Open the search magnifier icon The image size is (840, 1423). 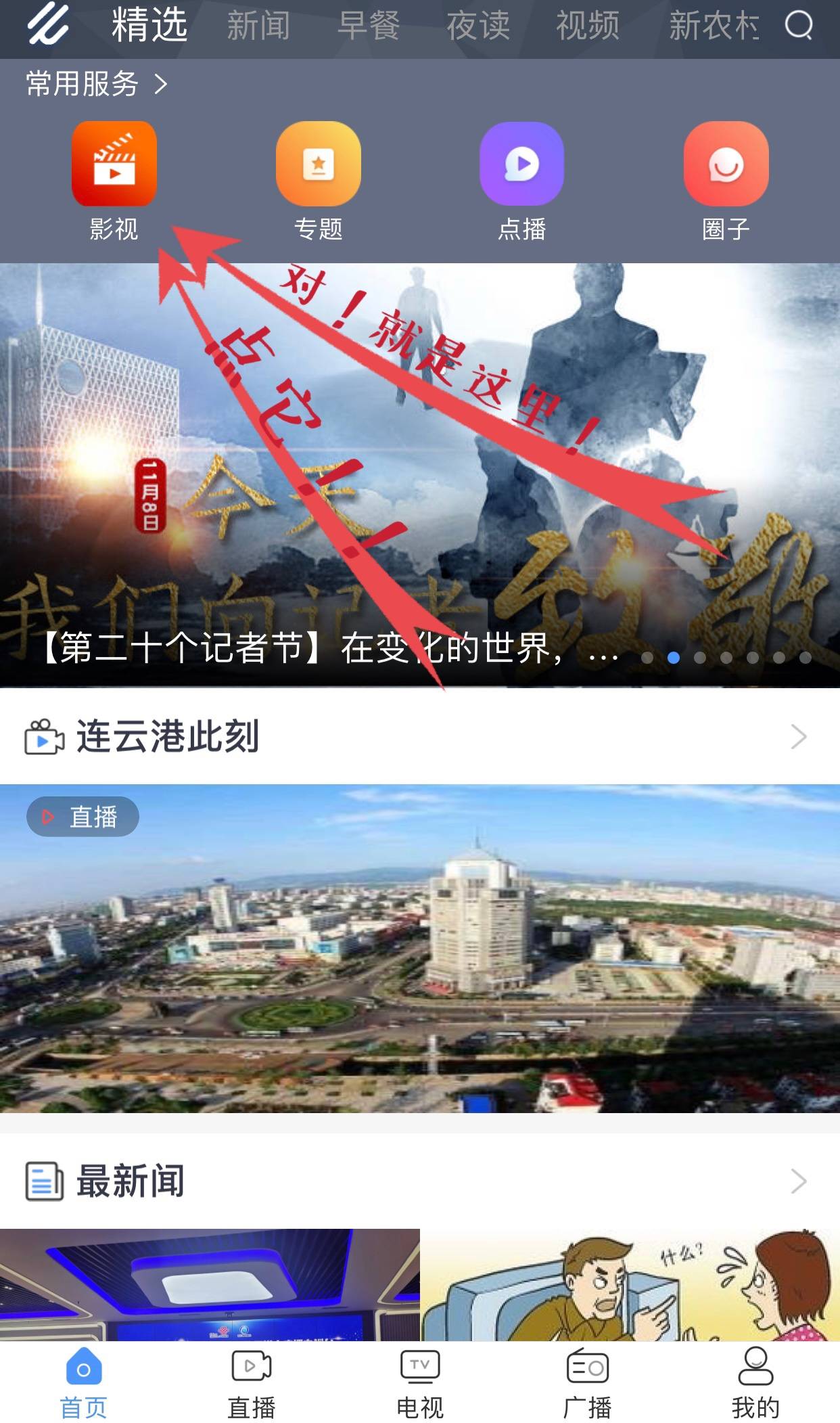click(798, 26)
